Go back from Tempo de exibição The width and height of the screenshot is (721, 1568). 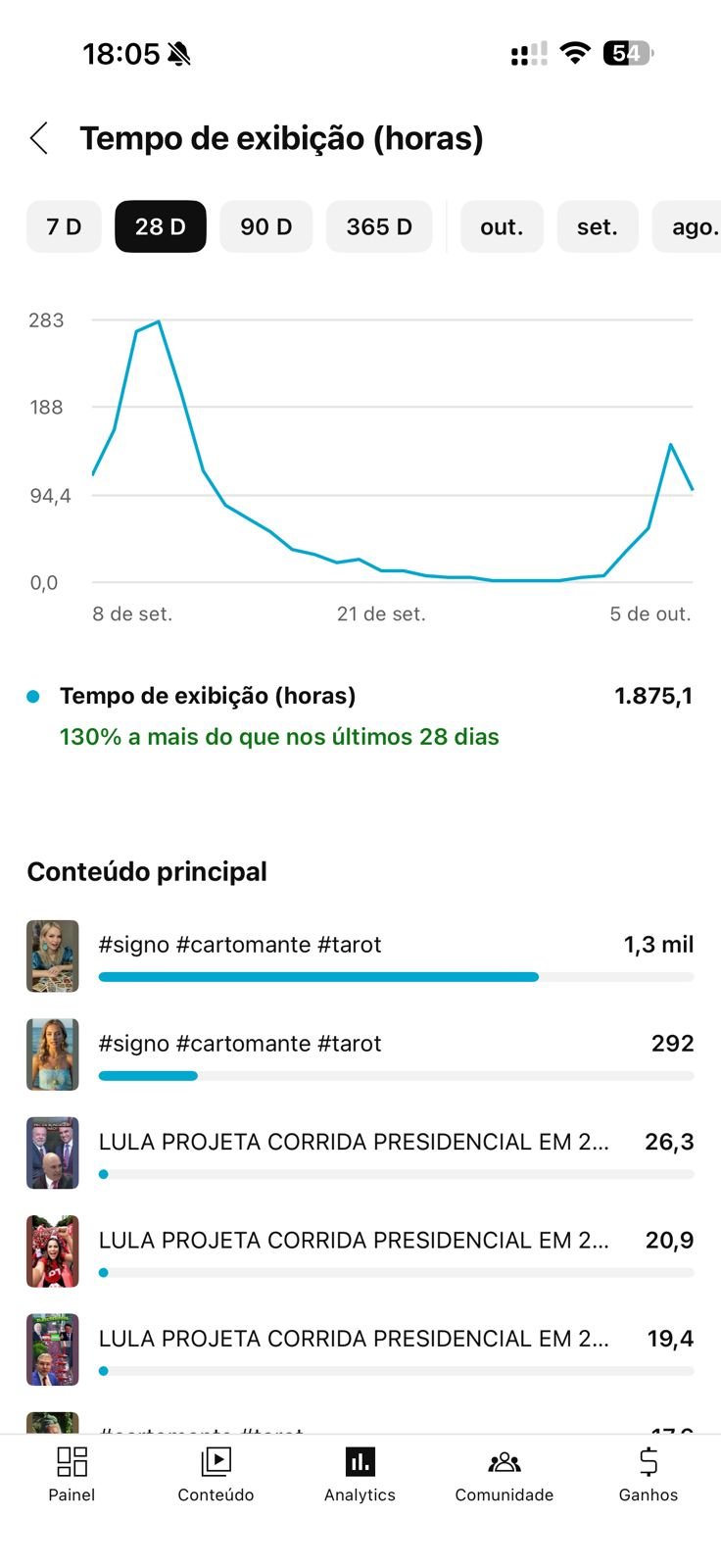[39, 138]
